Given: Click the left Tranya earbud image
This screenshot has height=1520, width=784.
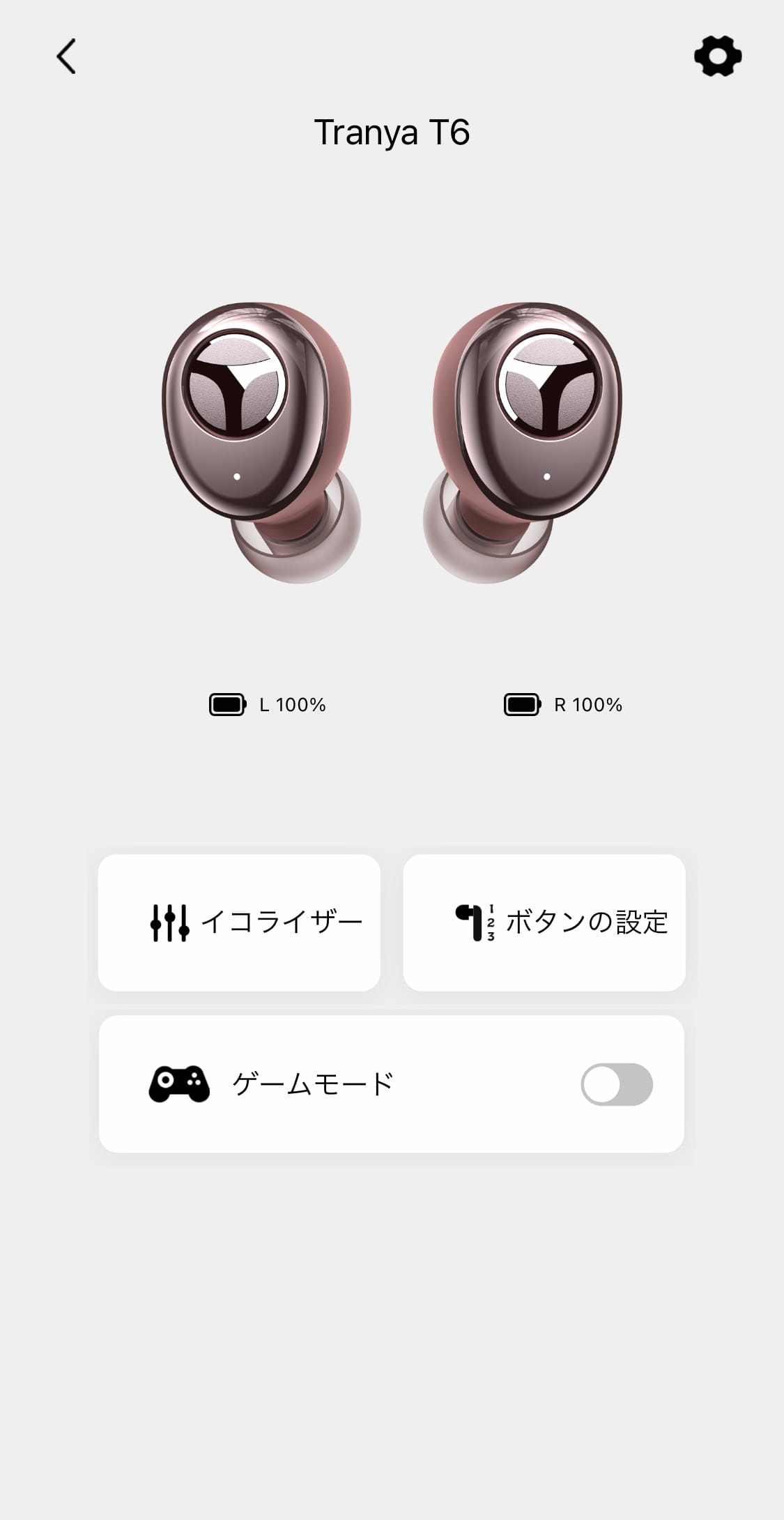Looking at the screenshot, I should 258,418.
